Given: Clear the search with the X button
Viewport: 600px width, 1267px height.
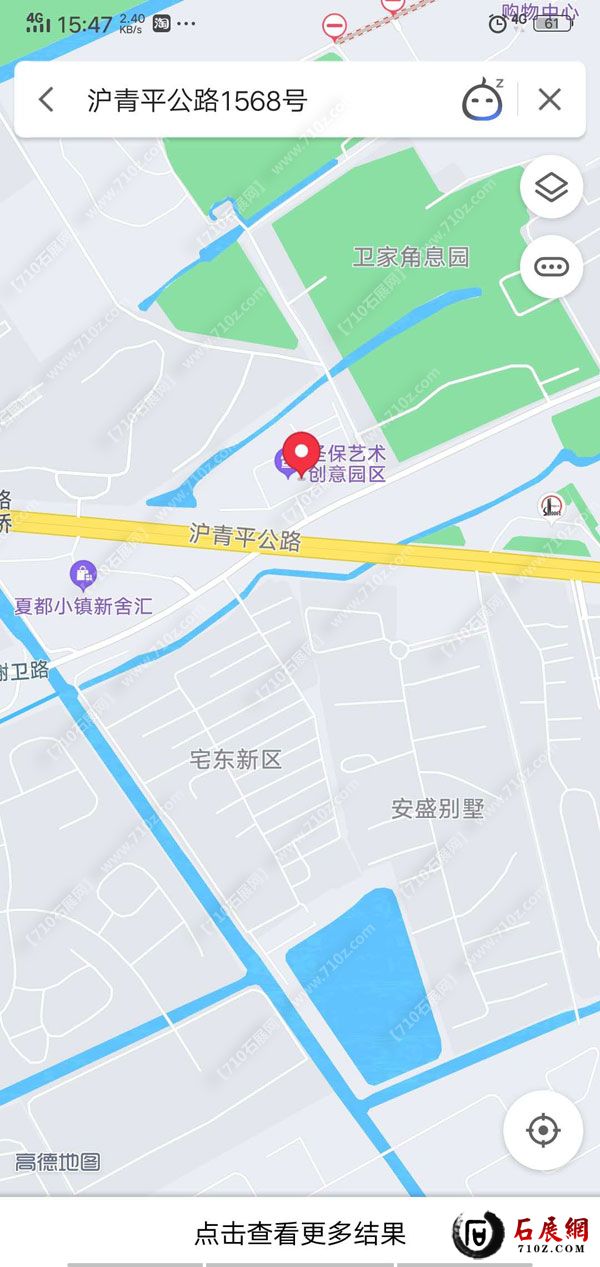Looking at the screenshot, I should point(549,100).
